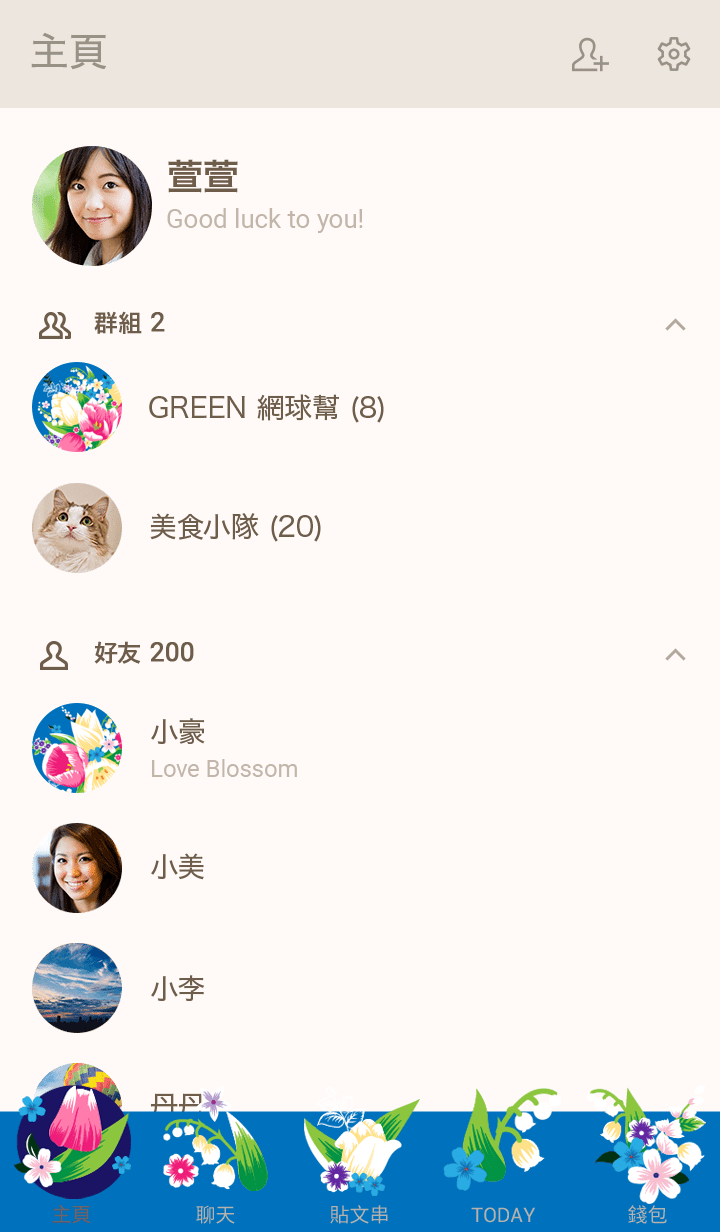720x1232 pixels.
Task: Open the GREEN 網球幫 group
Action: (266, 408)
